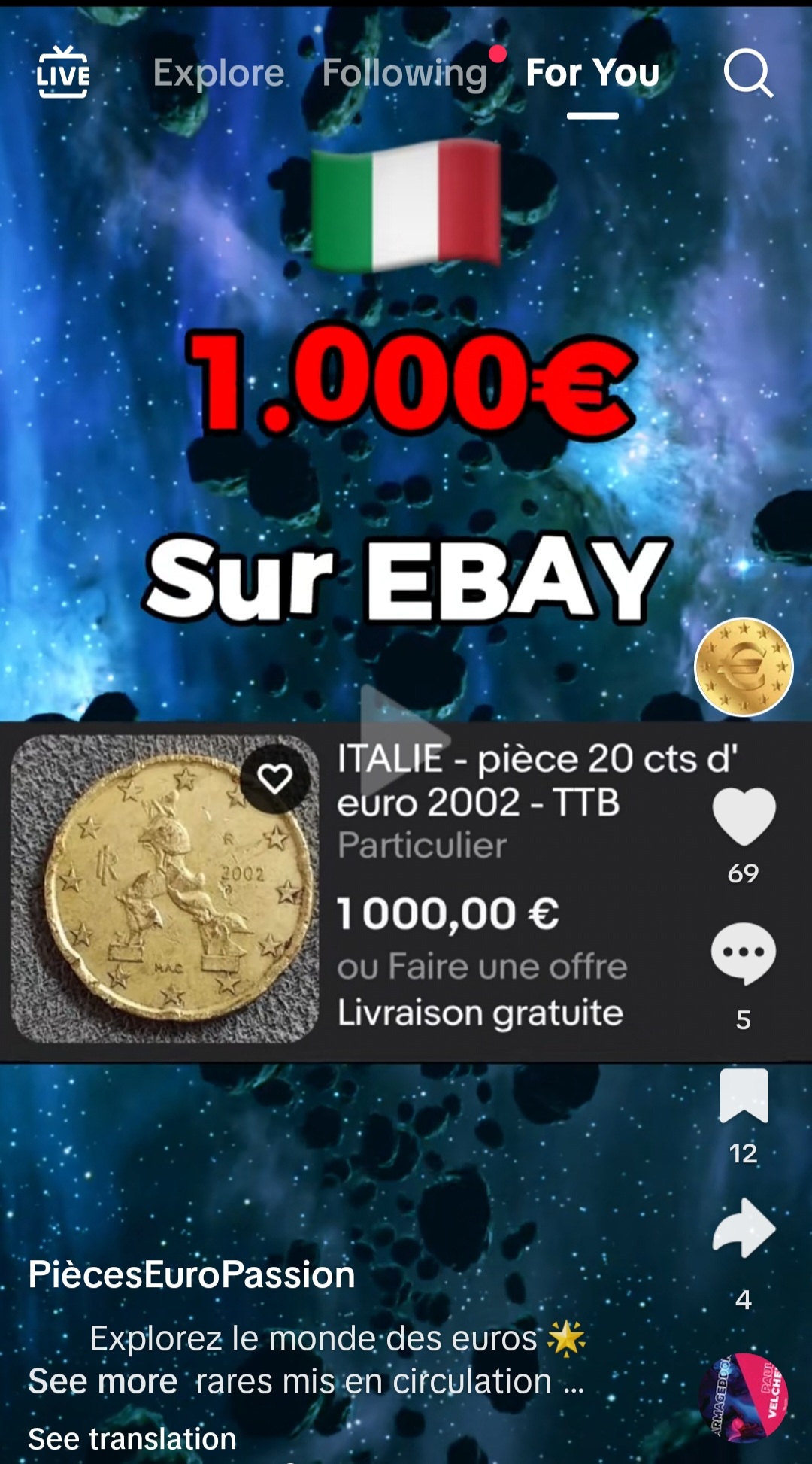This screenshot has height=1464, width=812.
Task: Tap the search magnifier icon
Action: 749,73
